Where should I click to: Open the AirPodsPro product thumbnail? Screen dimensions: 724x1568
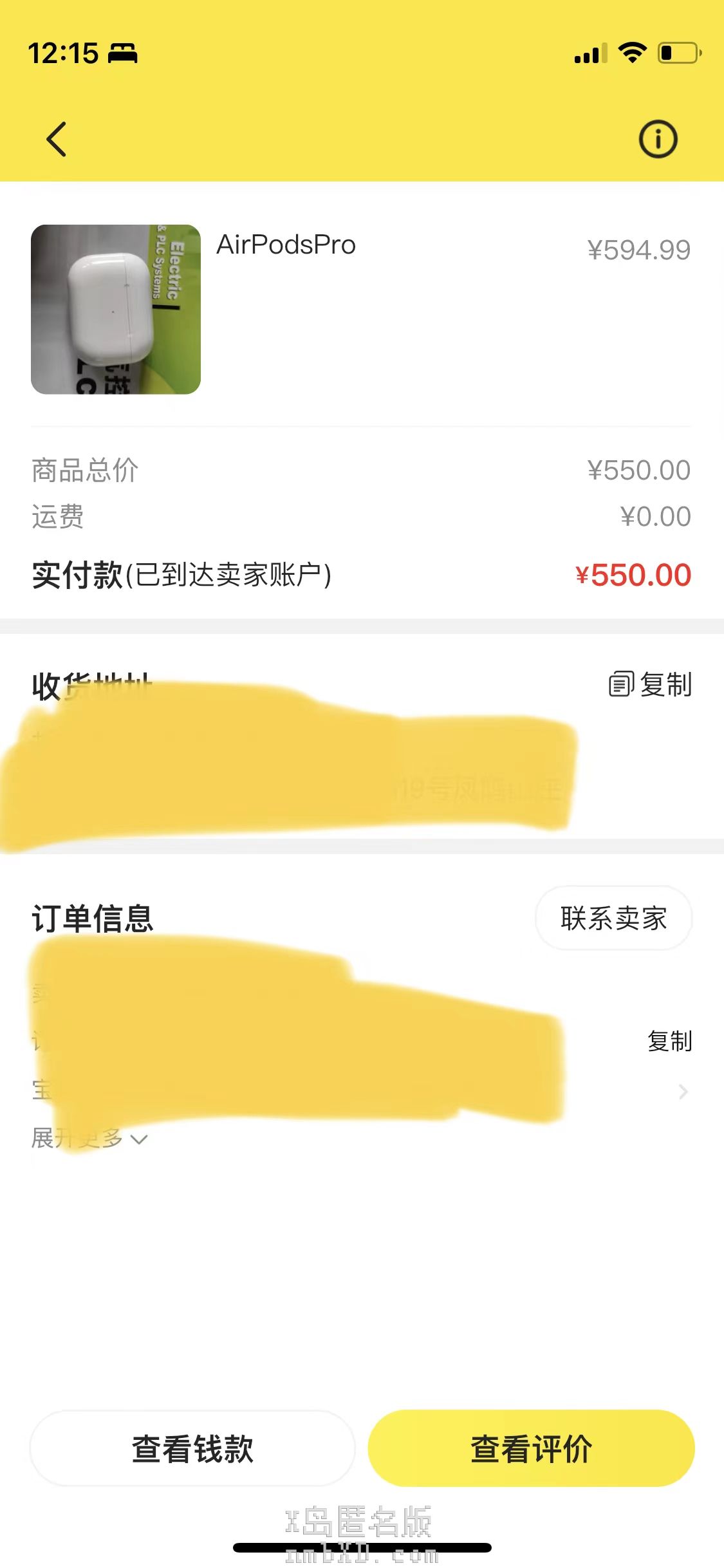[x=116, y=309]
